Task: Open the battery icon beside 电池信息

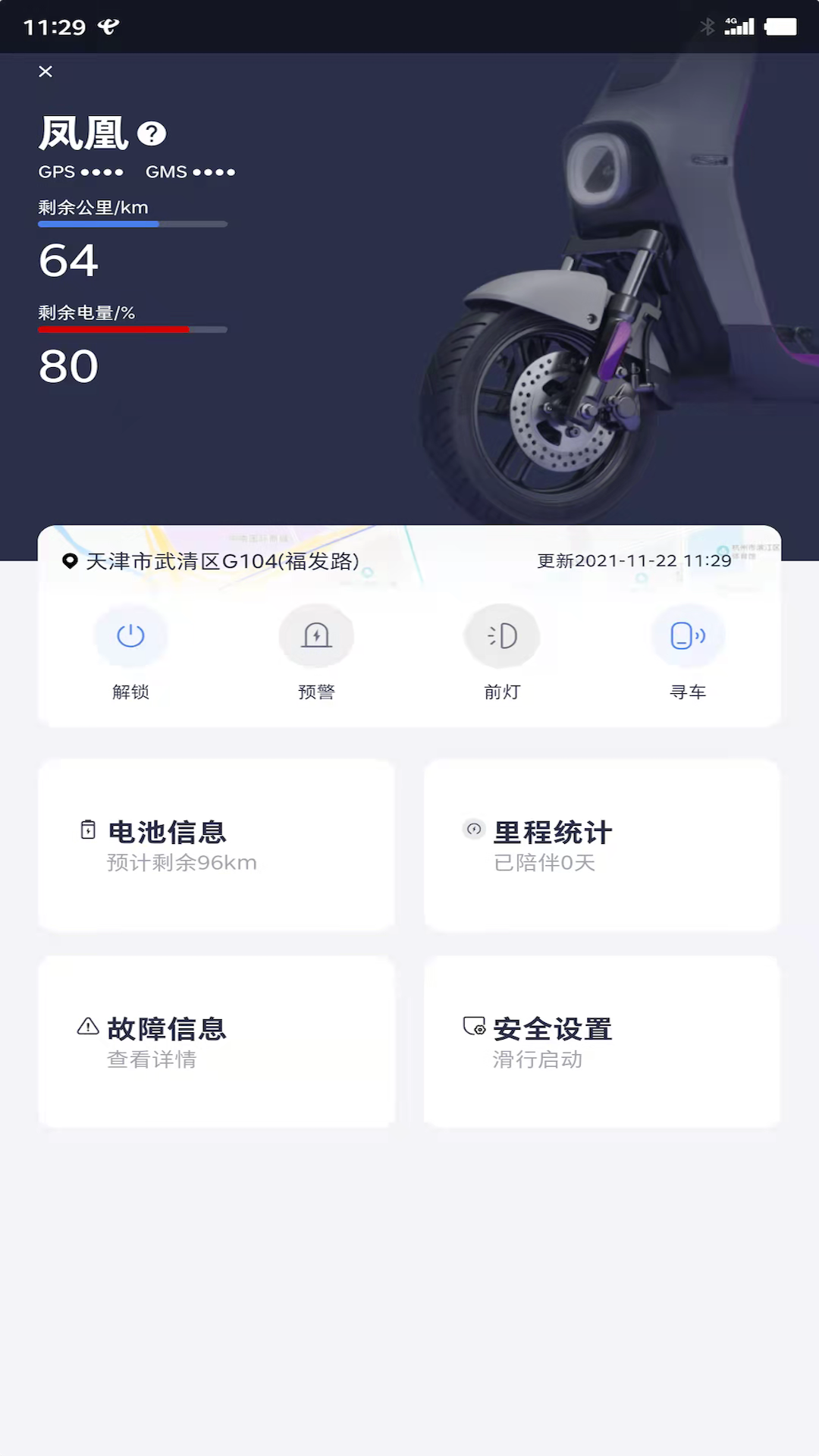Action: coord(88,830)
